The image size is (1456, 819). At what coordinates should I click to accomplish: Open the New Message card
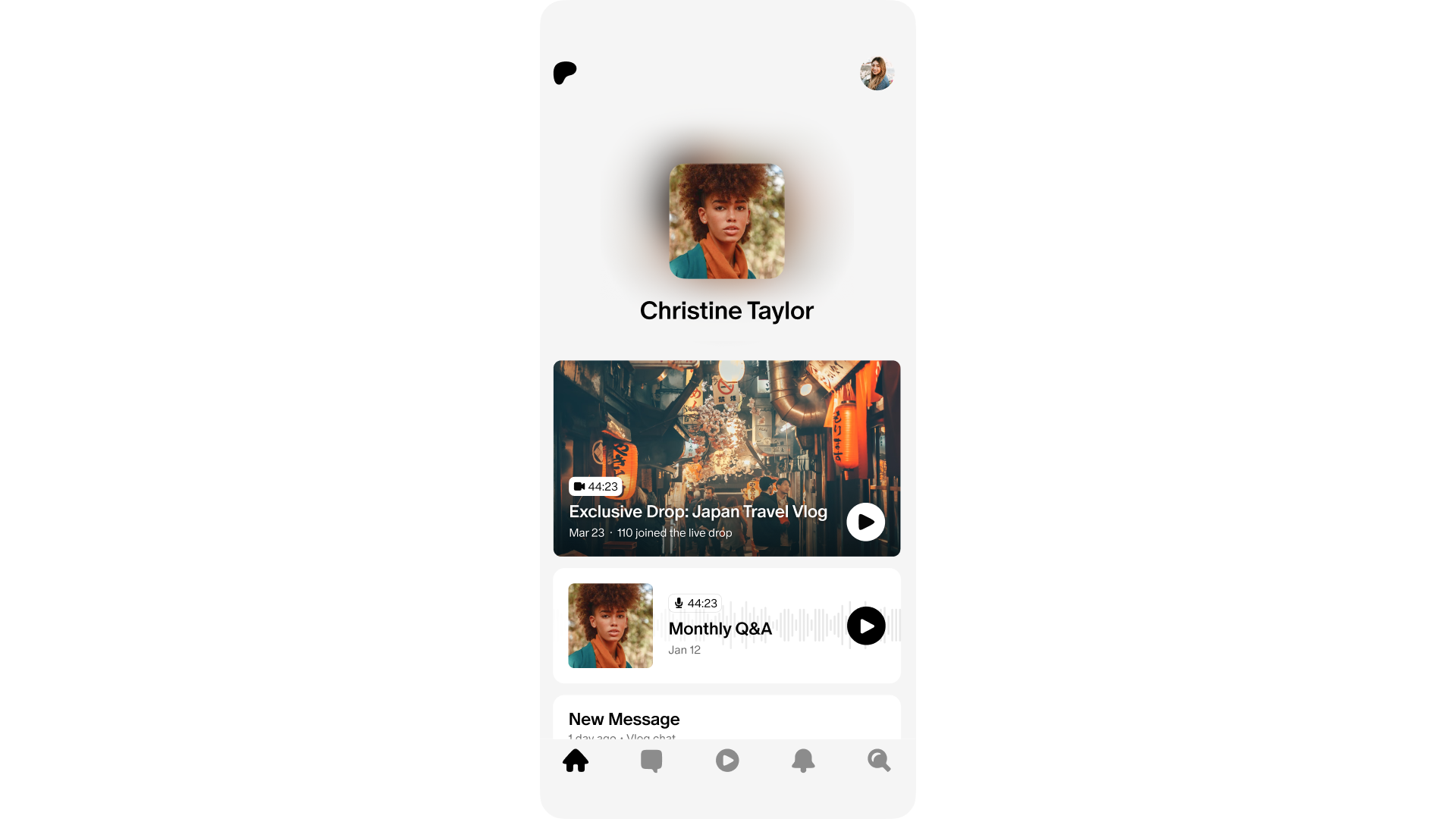[726, 719]
